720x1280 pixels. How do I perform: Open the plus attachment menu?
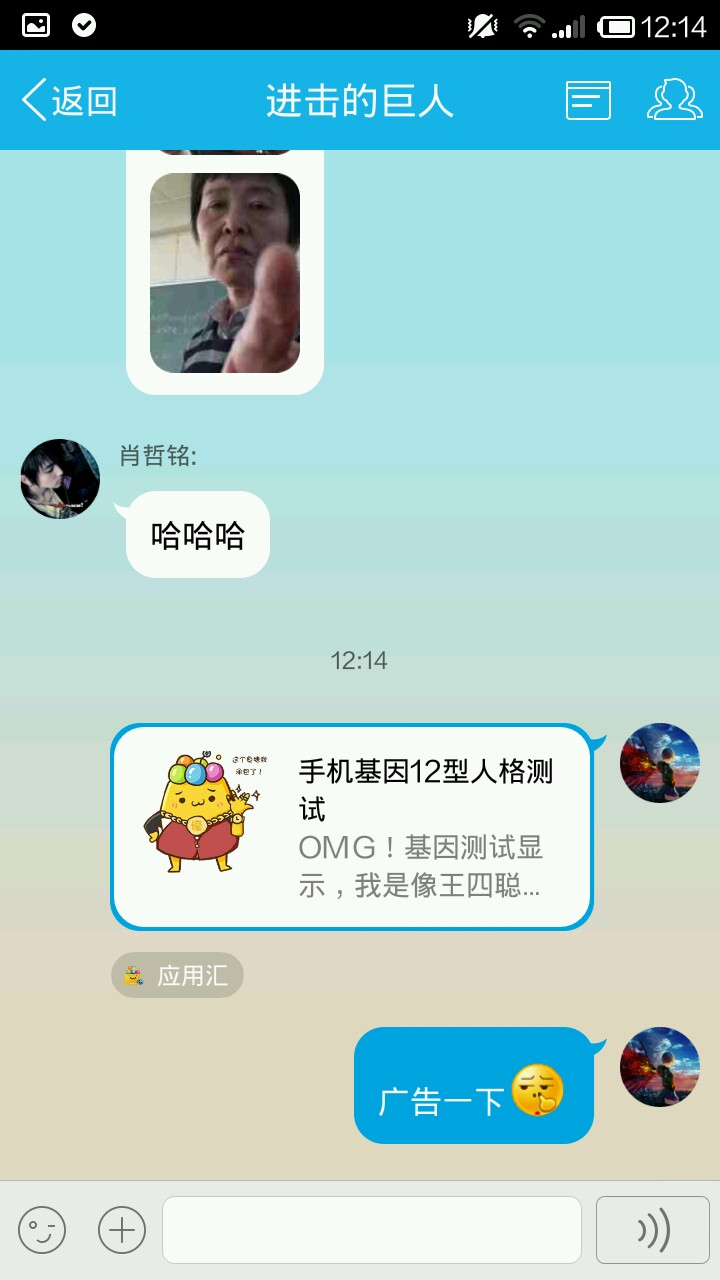[x=122, y=1230]
